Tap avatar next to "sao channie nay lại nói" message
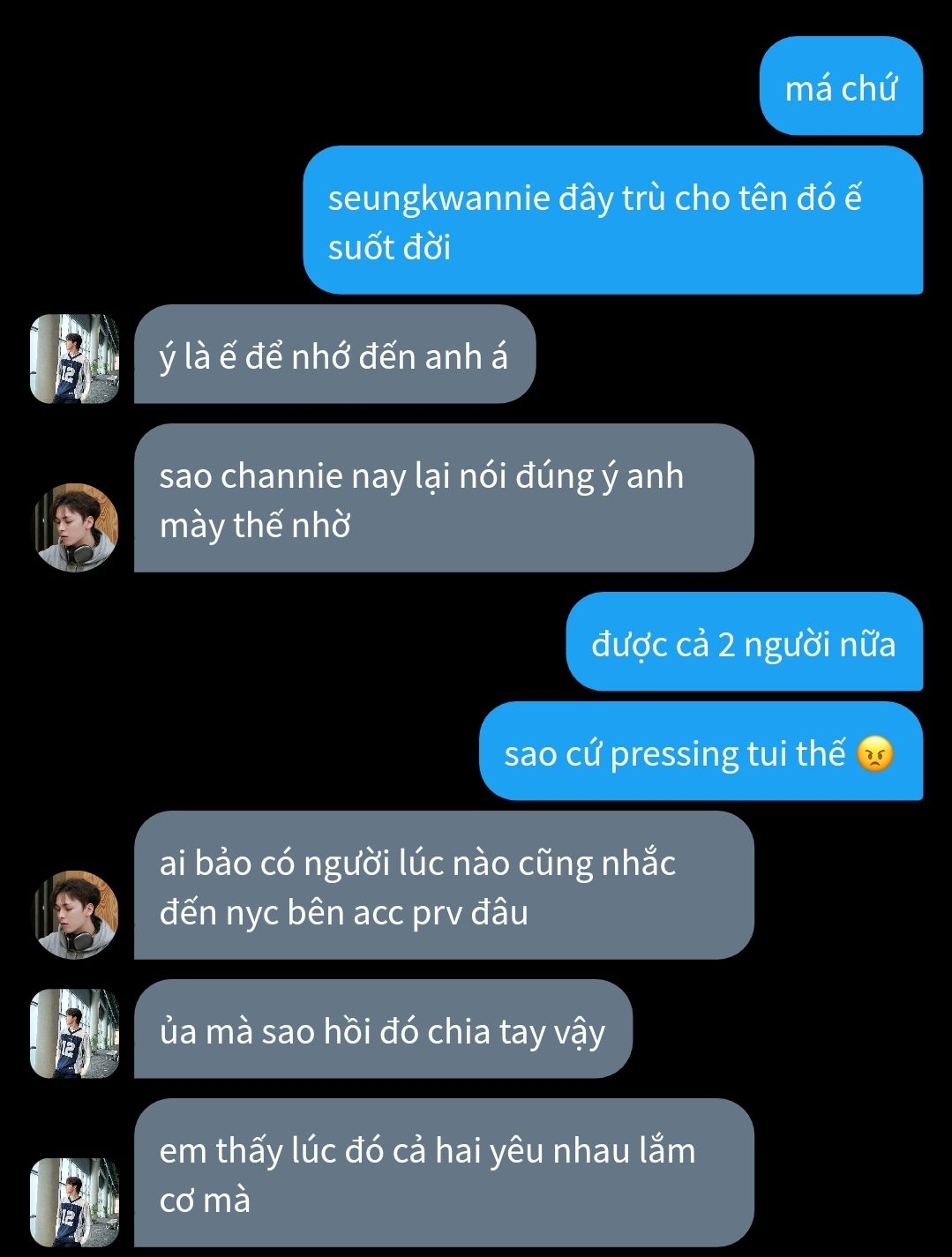The height and width of the screenshot is (1257, 952). coord(75,527)
